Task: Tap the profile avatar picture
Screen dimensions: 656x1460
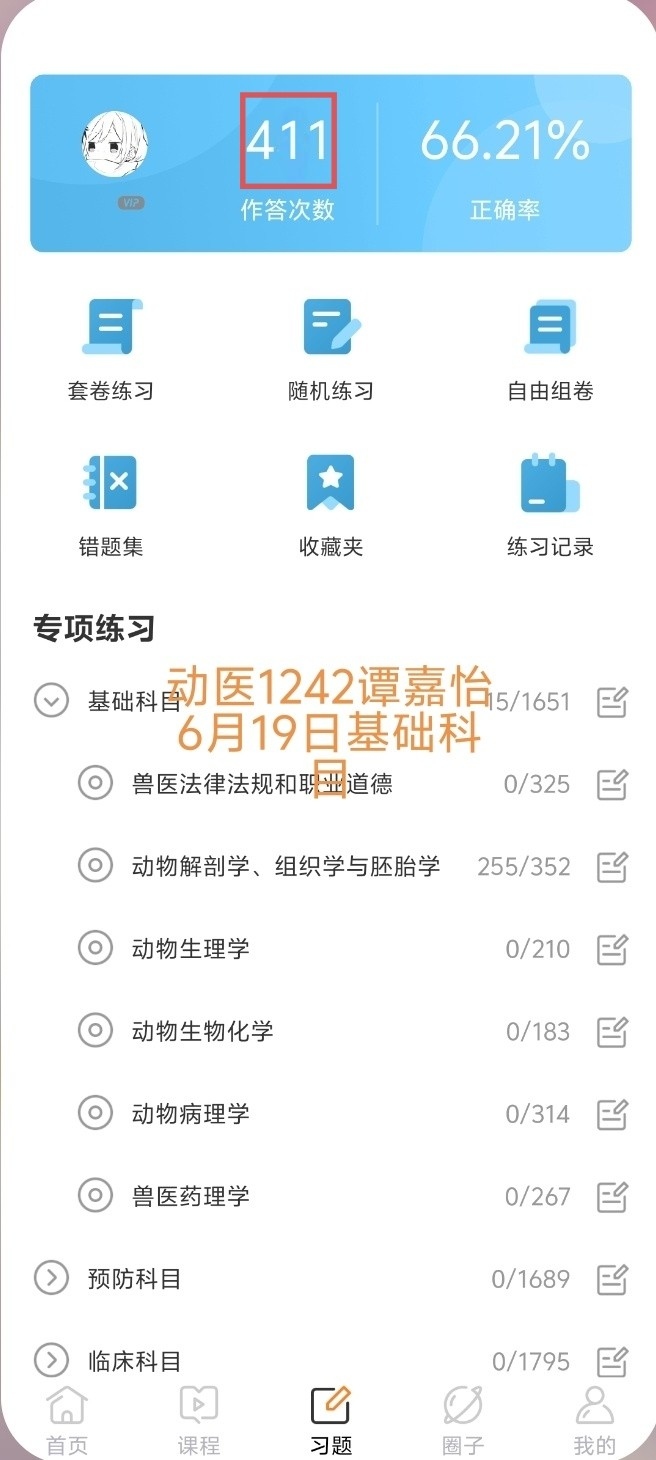Action: click(x=115, y=144)
